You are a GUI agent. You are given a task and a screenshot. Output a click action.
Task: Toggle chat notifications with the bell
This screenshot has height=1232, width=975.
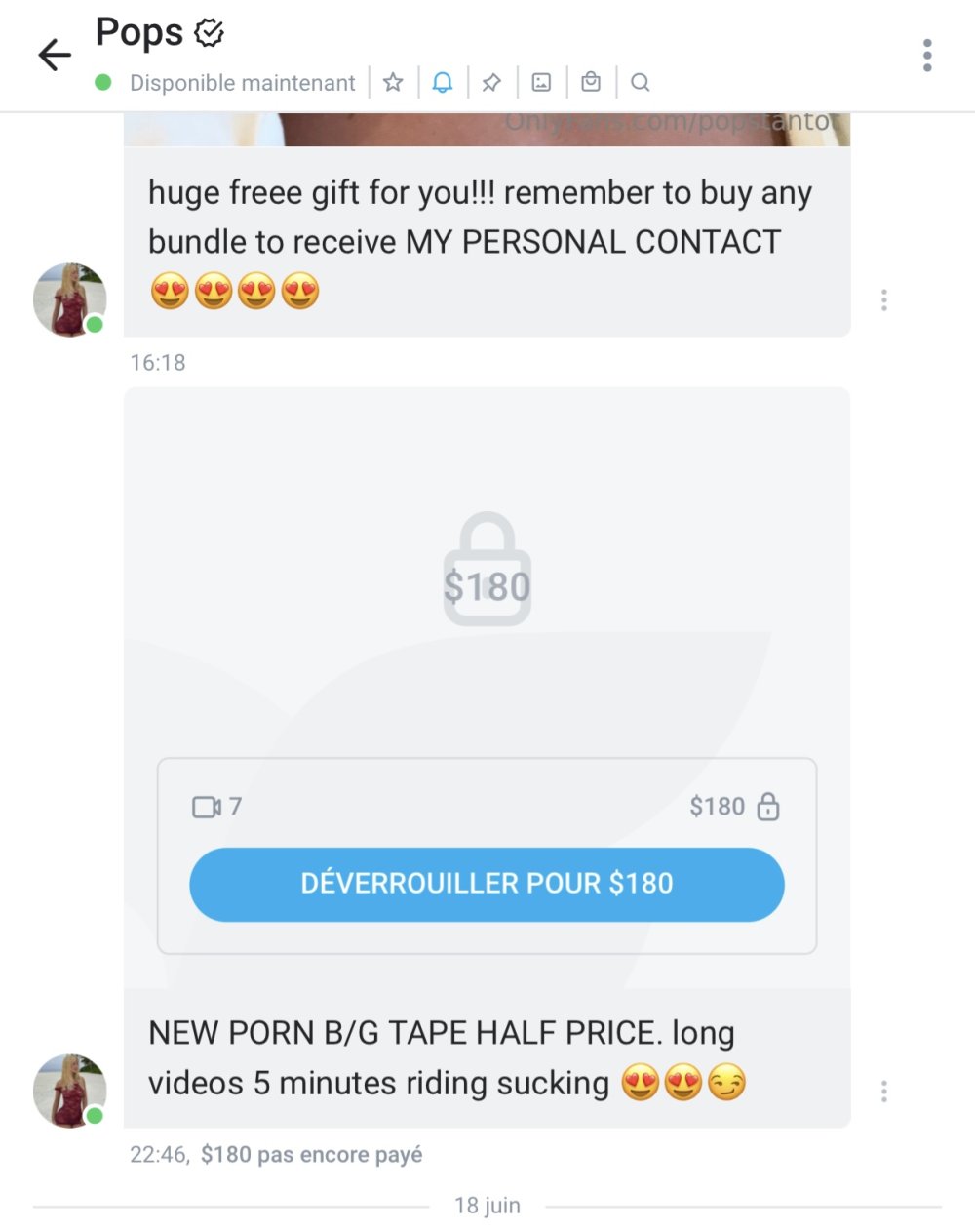(x=443, y=83)
